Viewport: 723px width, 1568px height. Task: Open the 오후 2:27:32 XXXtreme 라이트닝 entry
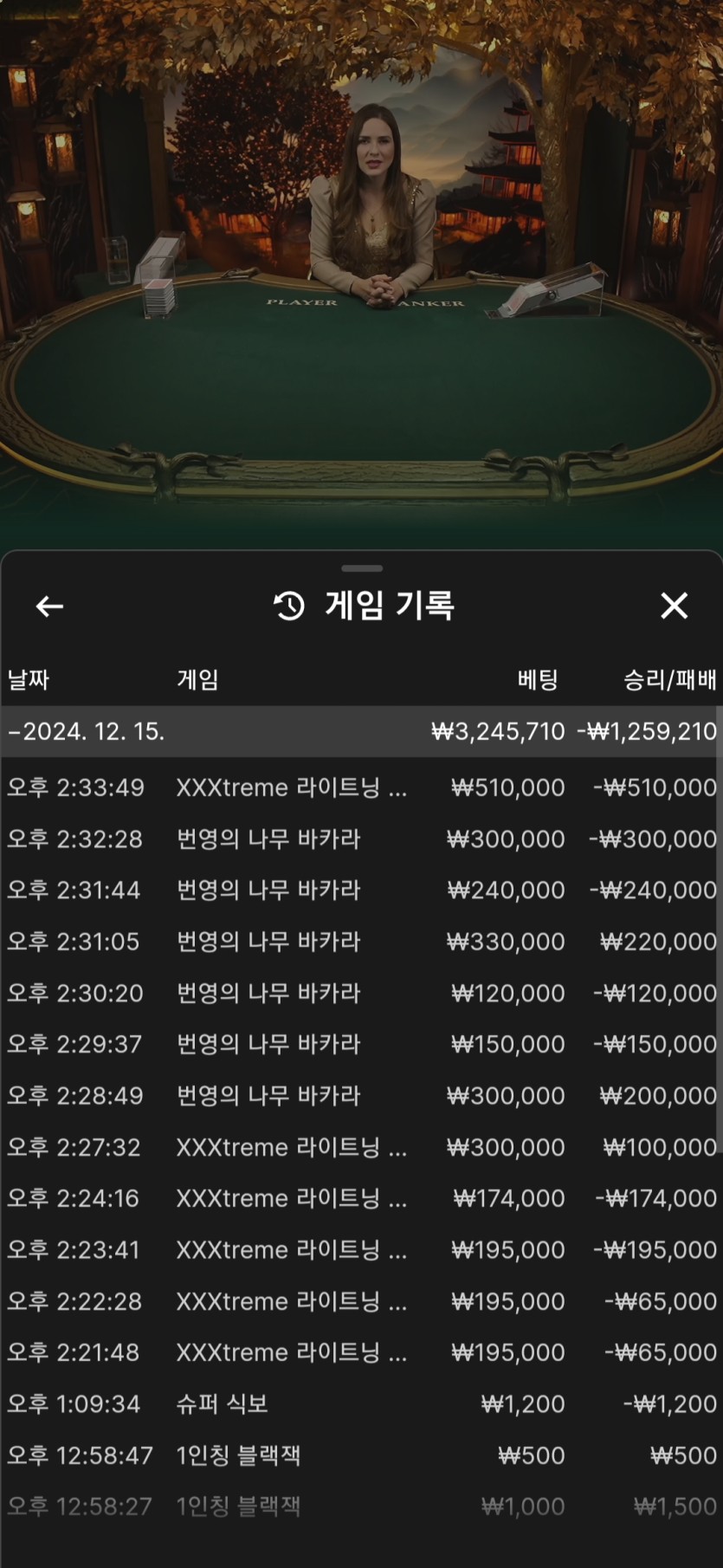pos(361,1147)
